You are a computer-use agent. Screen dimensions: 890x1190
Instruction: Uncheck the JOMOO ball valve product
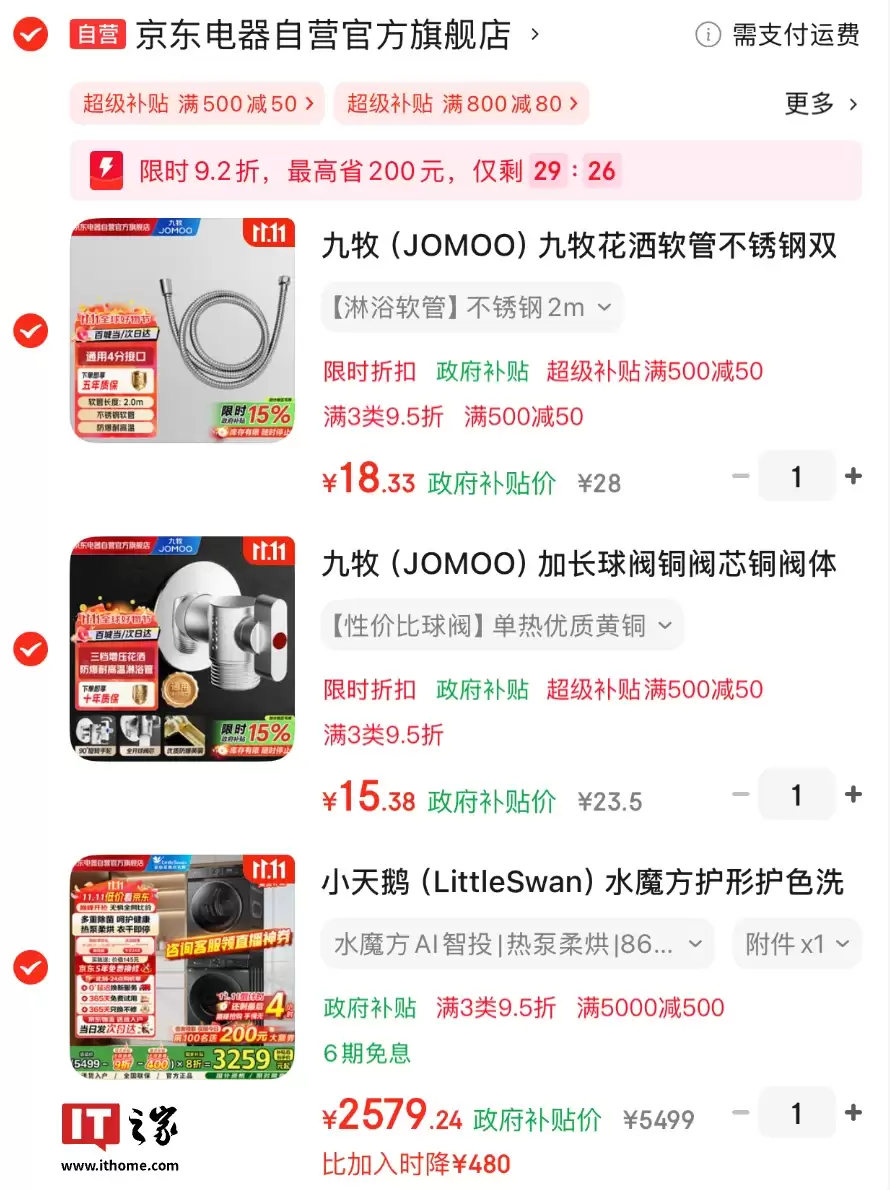(x=30, y=649)
